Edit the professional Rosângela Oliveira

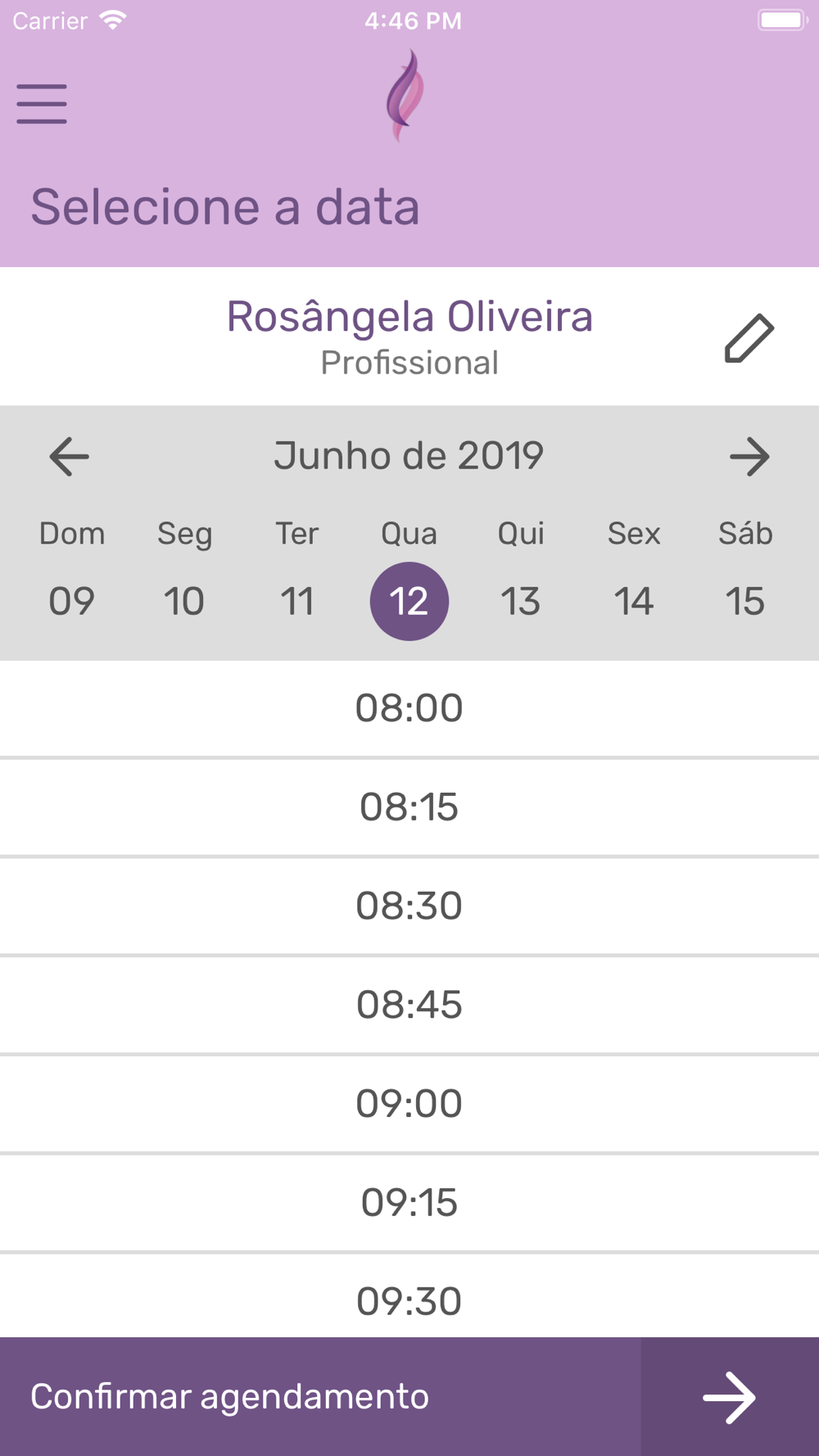click(749, 338)
